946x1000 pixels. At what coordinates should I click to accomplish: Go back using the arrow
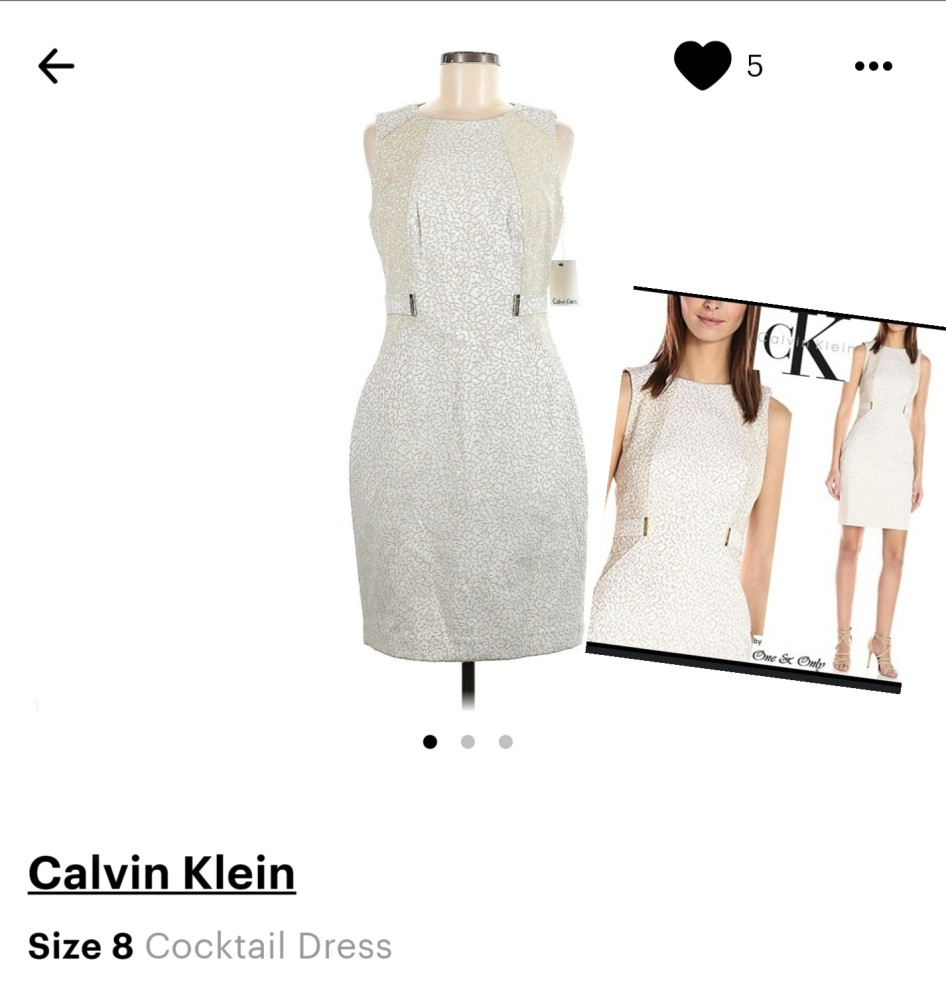tap(56, 66)
